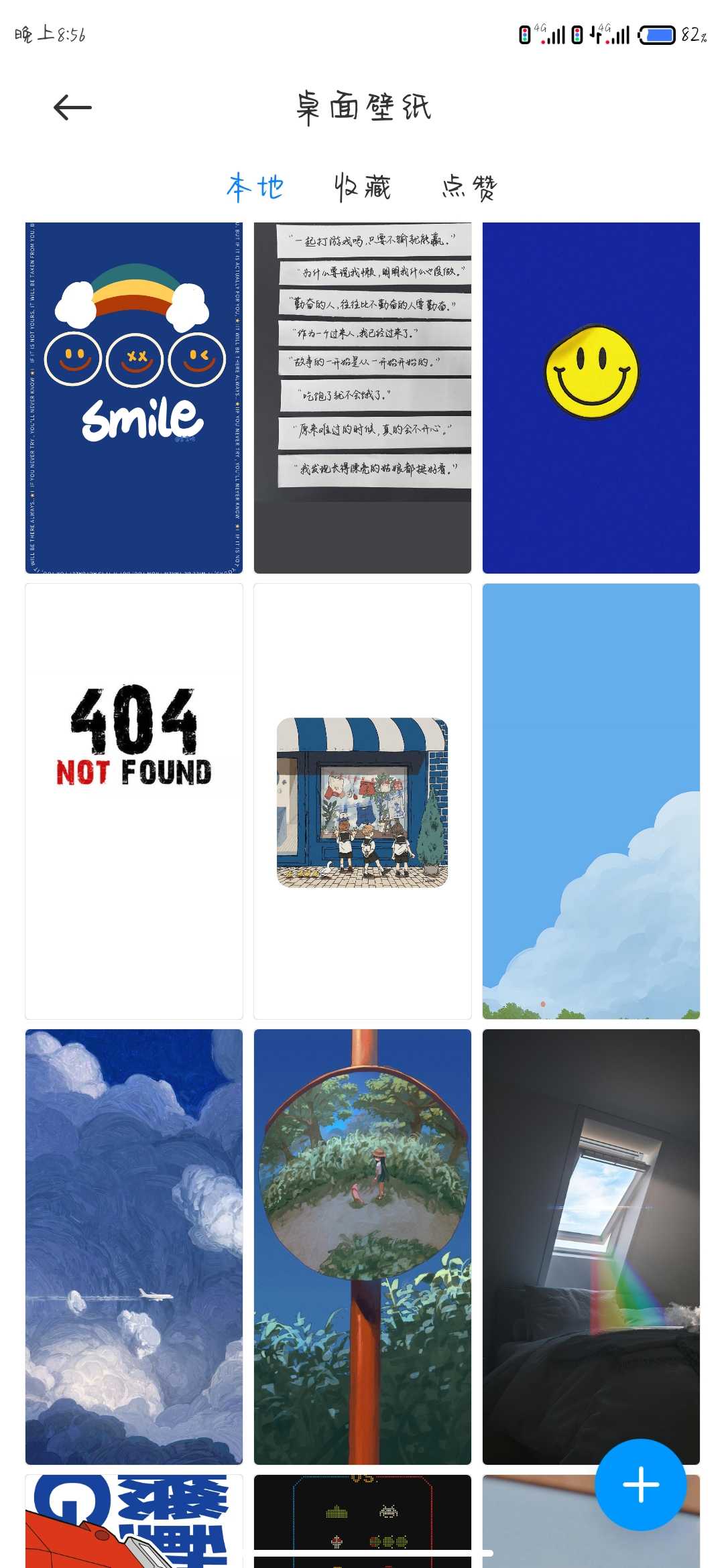Open the skylight window rainbow wallpaper

[x=591, y=1247]
